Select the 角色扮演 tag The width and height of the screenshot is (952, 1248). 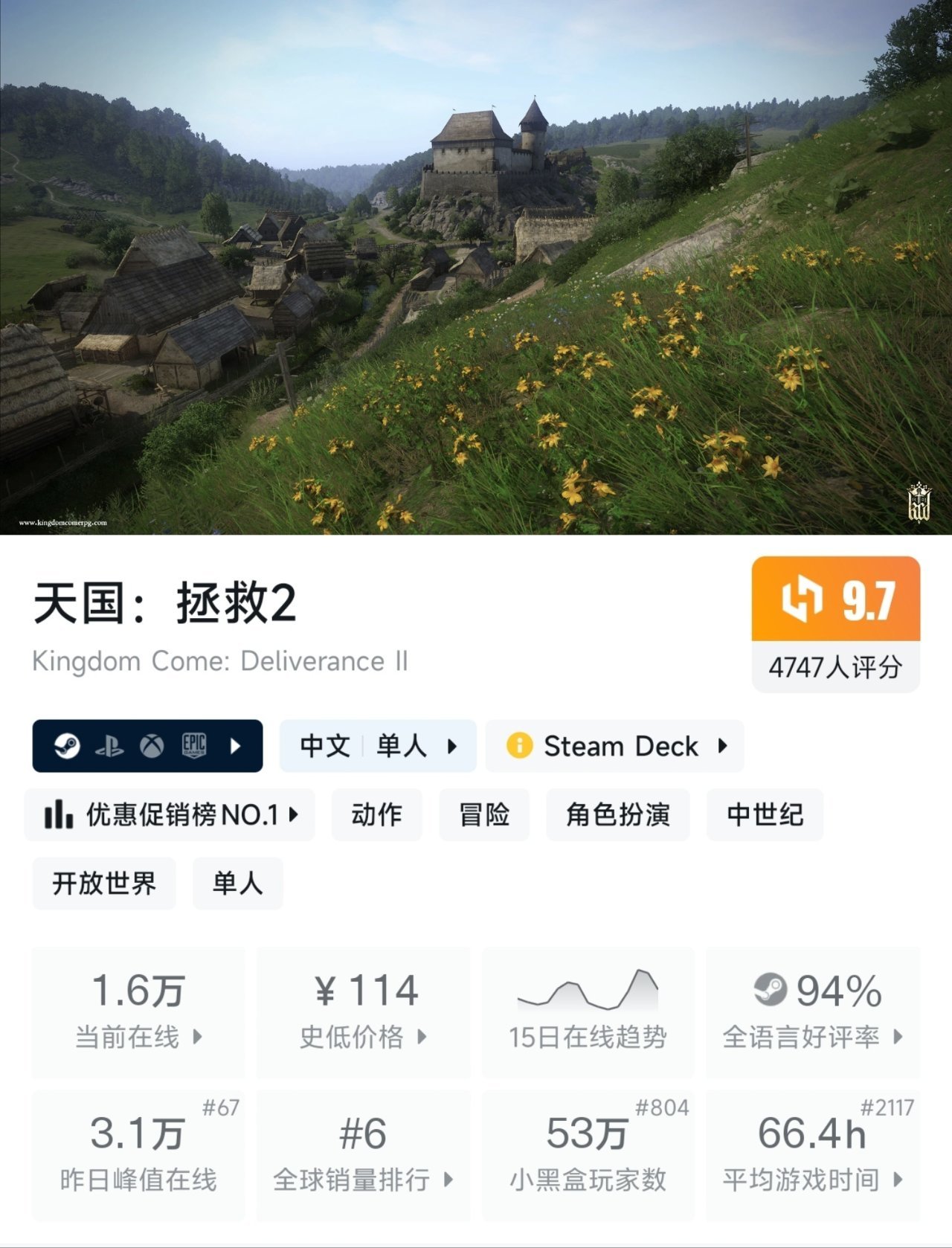click(x=618, y=815)
